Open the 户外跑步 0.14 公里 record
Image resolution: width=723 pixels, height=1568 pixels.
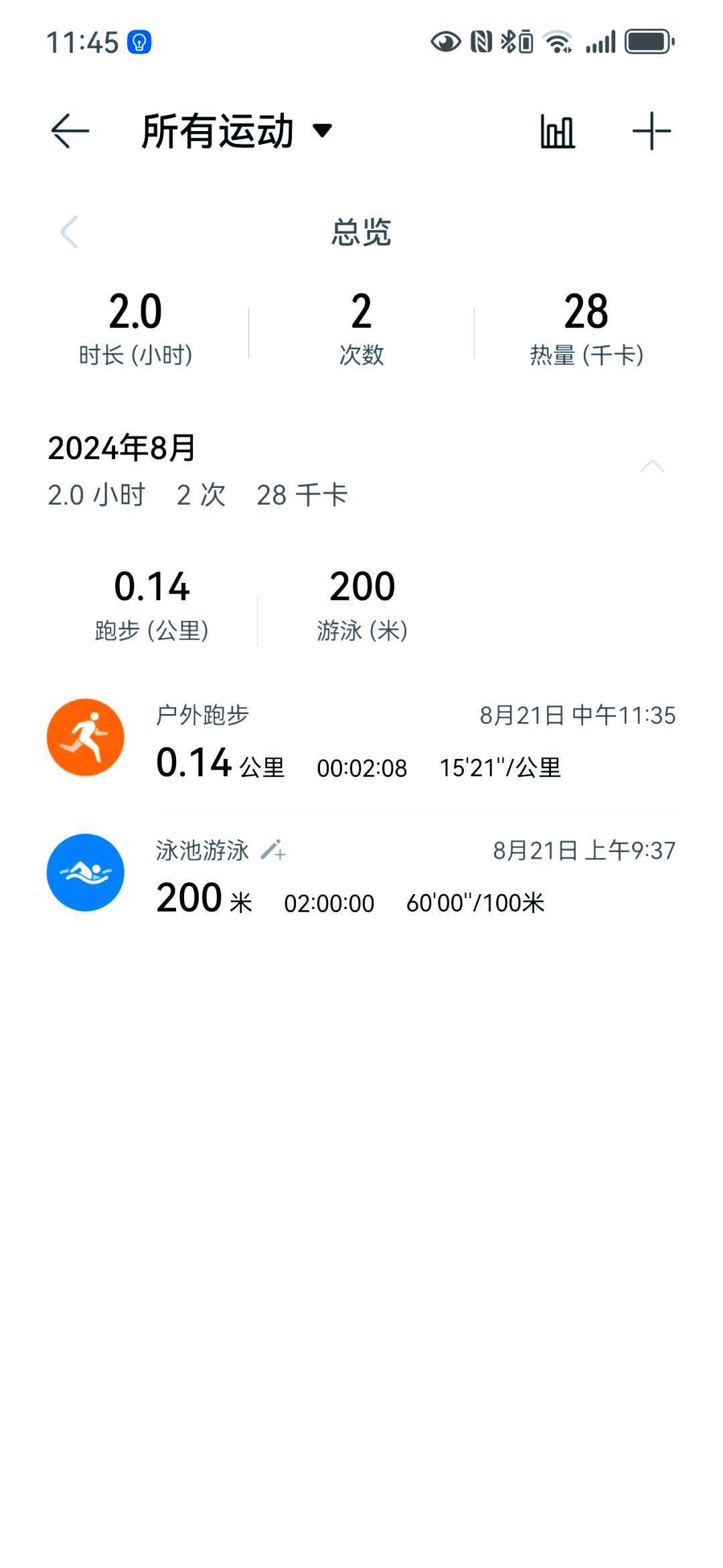pyautogui.click(x=361, y=739)
